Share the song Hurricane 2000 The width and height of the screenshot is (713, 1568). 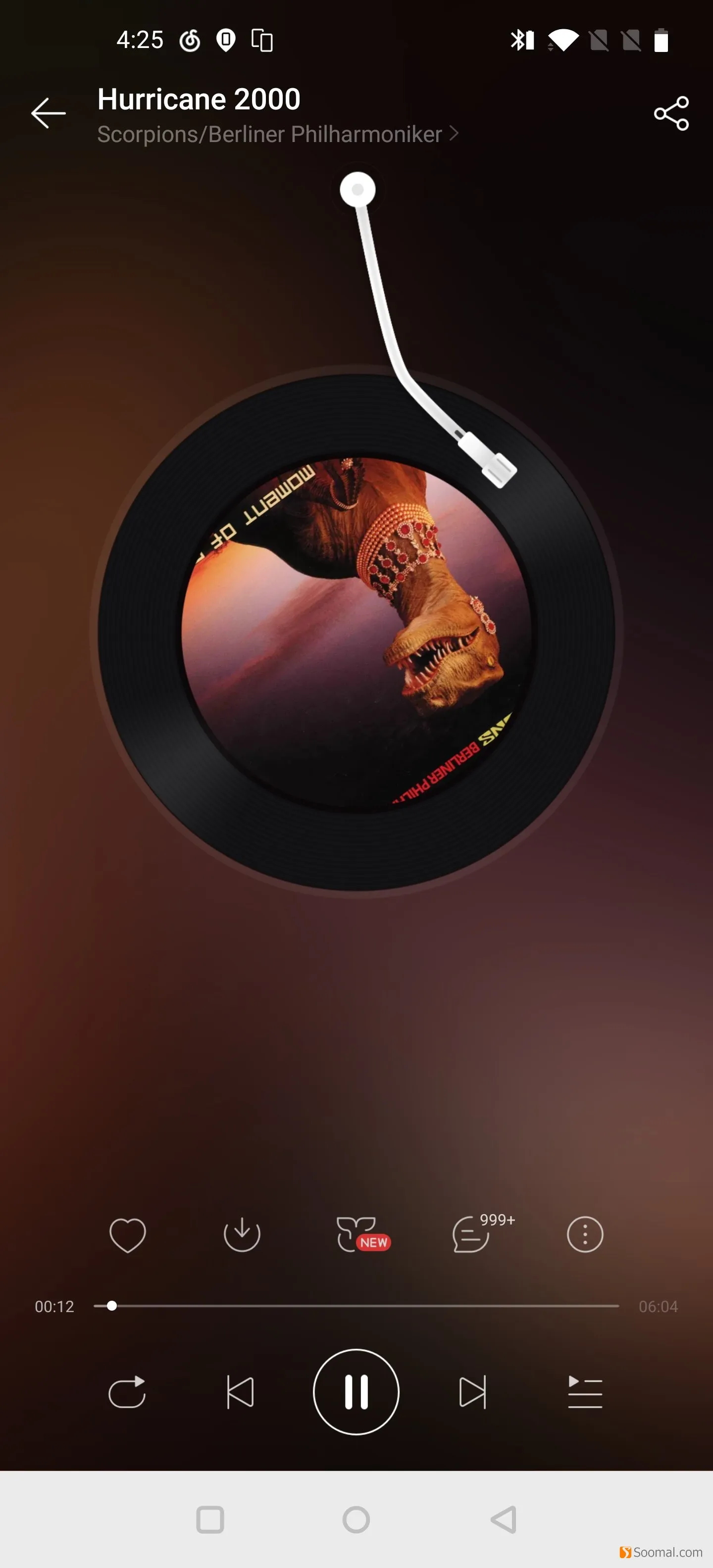(x=671, y=113)
